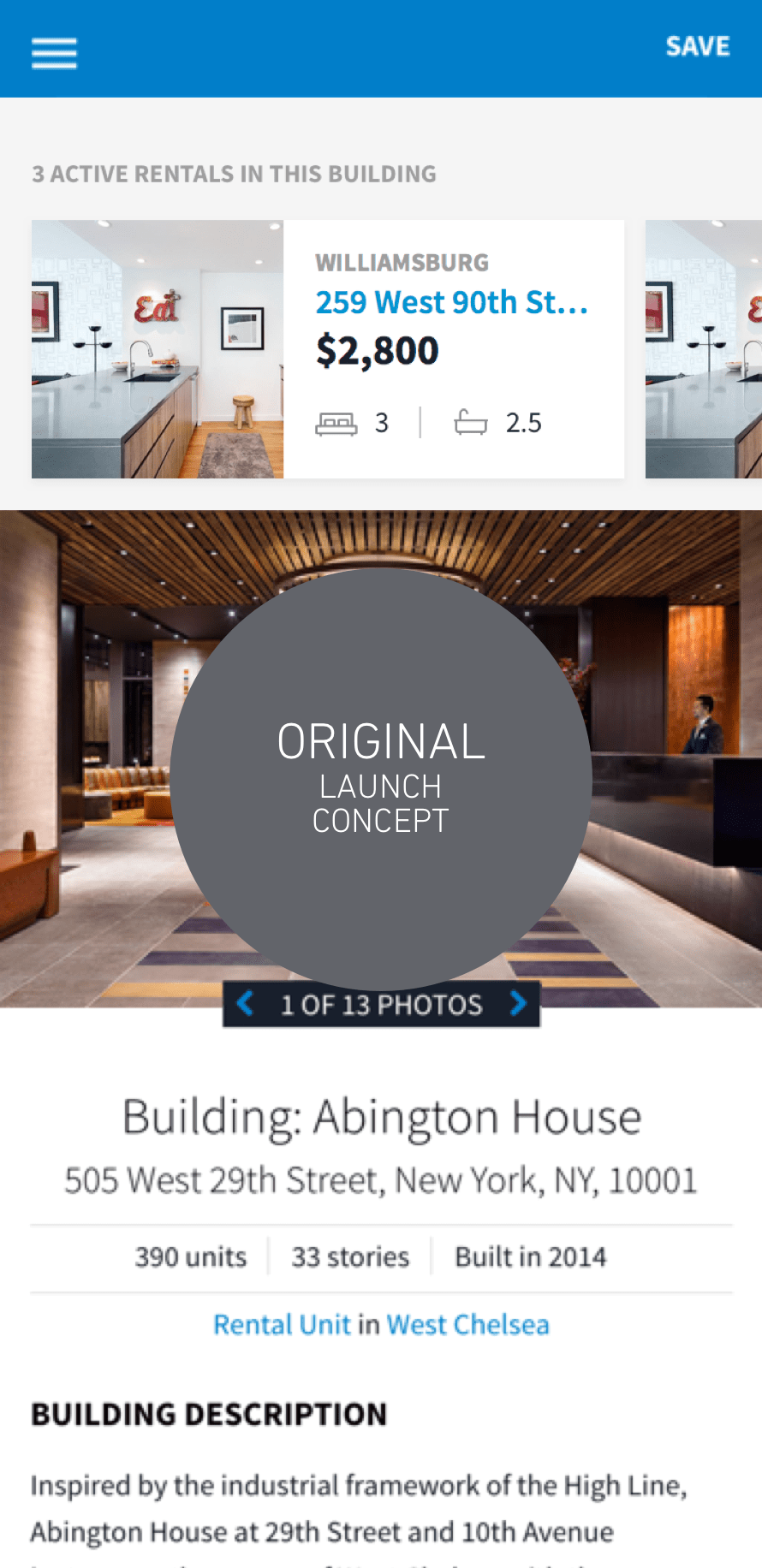Open the hamburger navigation menu
This screenshot has width=762, height=1568.
coord(54,53)
